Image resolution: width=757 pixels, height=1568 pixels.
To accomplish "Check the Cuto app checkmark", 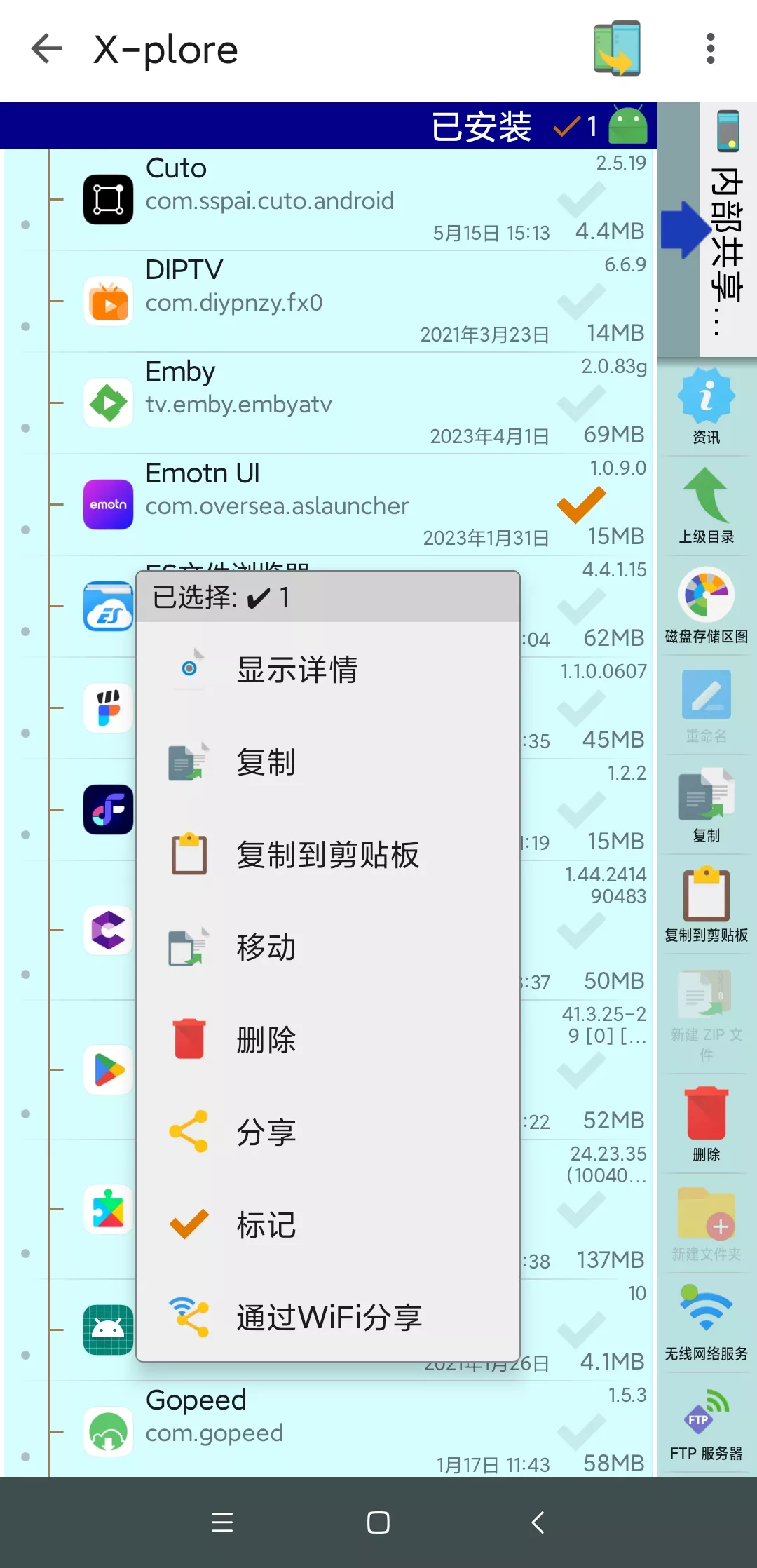I will 579,198.
